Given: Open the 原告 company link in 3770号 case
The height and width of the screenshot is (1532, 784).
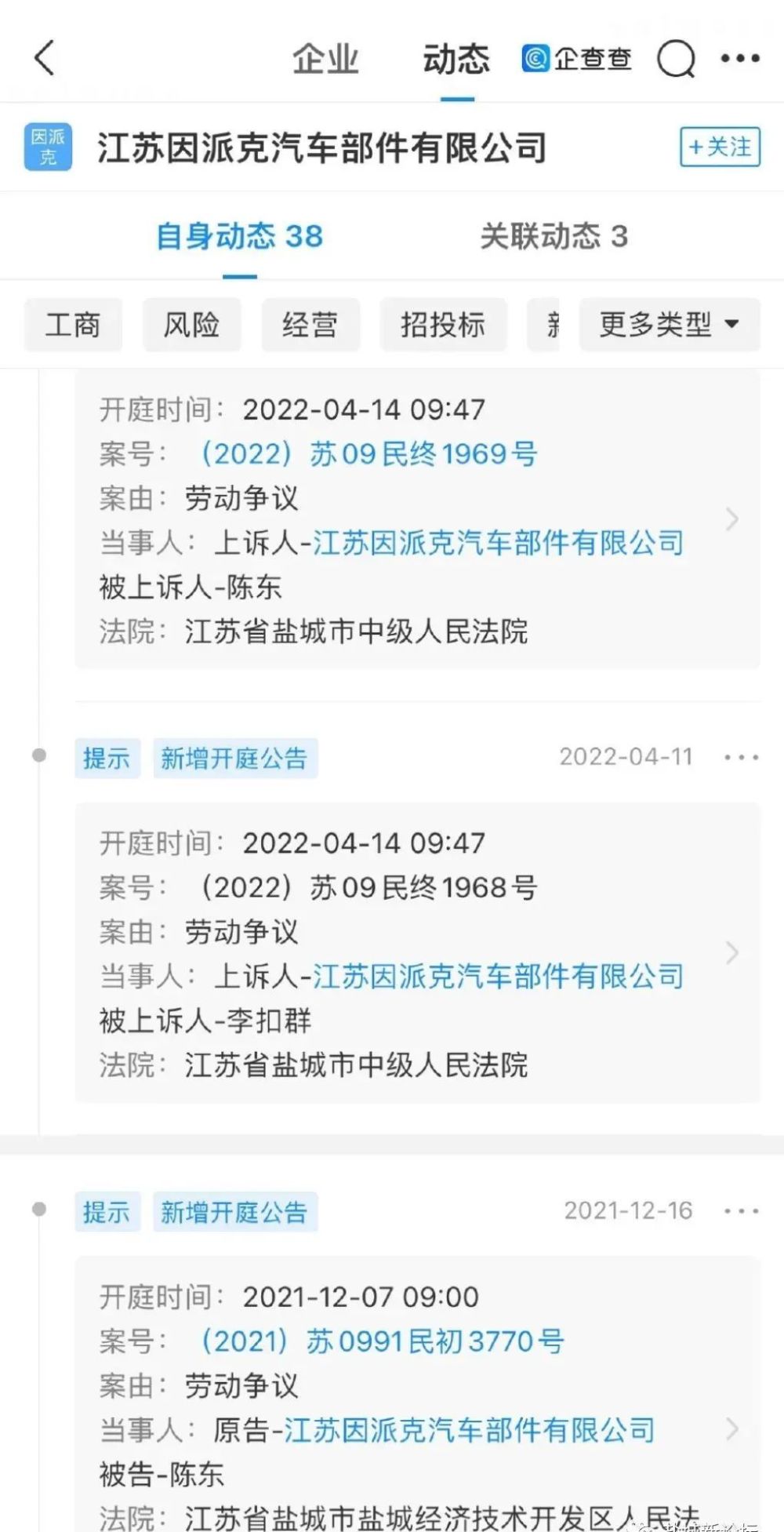Looking at the screenshot, I should click(x=469, y=1430).
